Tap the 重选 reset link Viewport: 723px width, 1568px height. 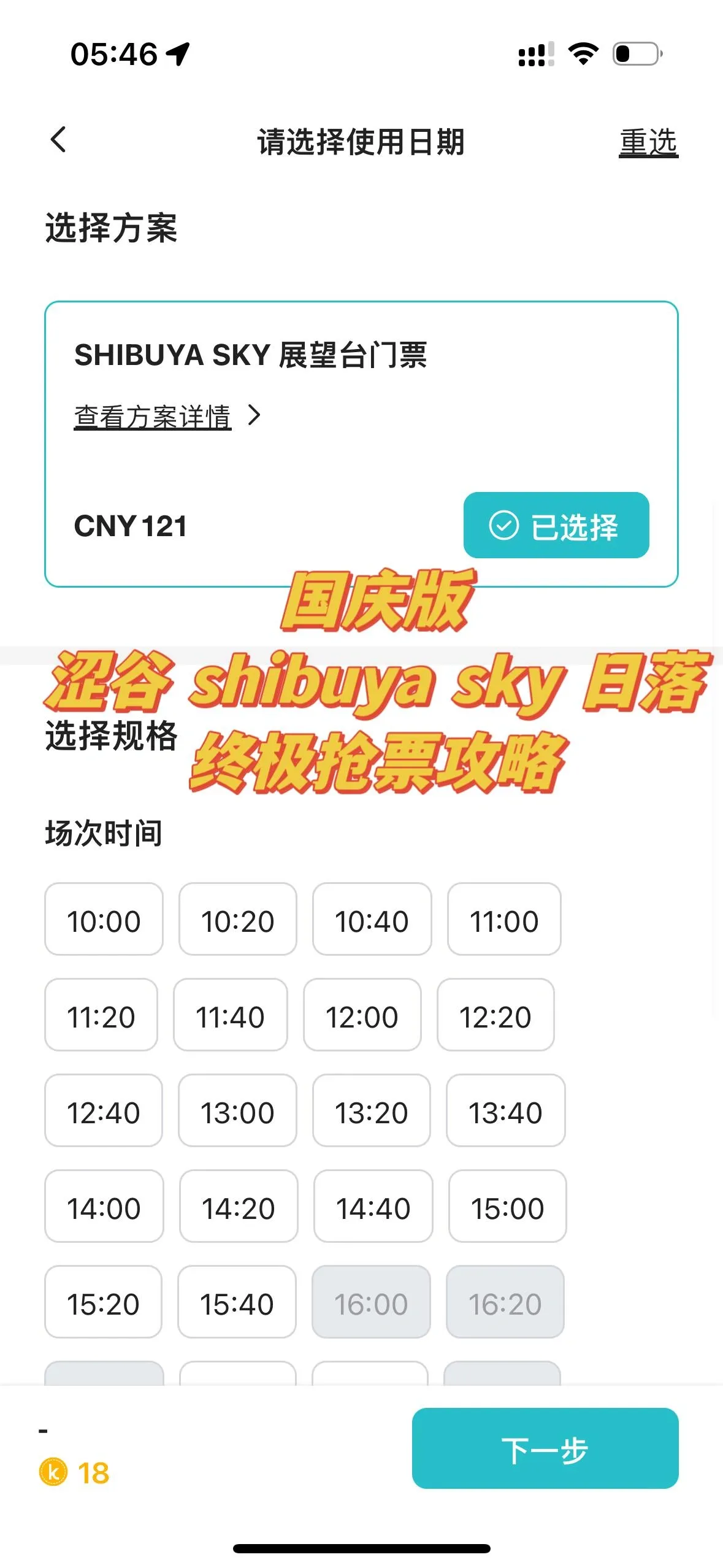coord(648,142)
